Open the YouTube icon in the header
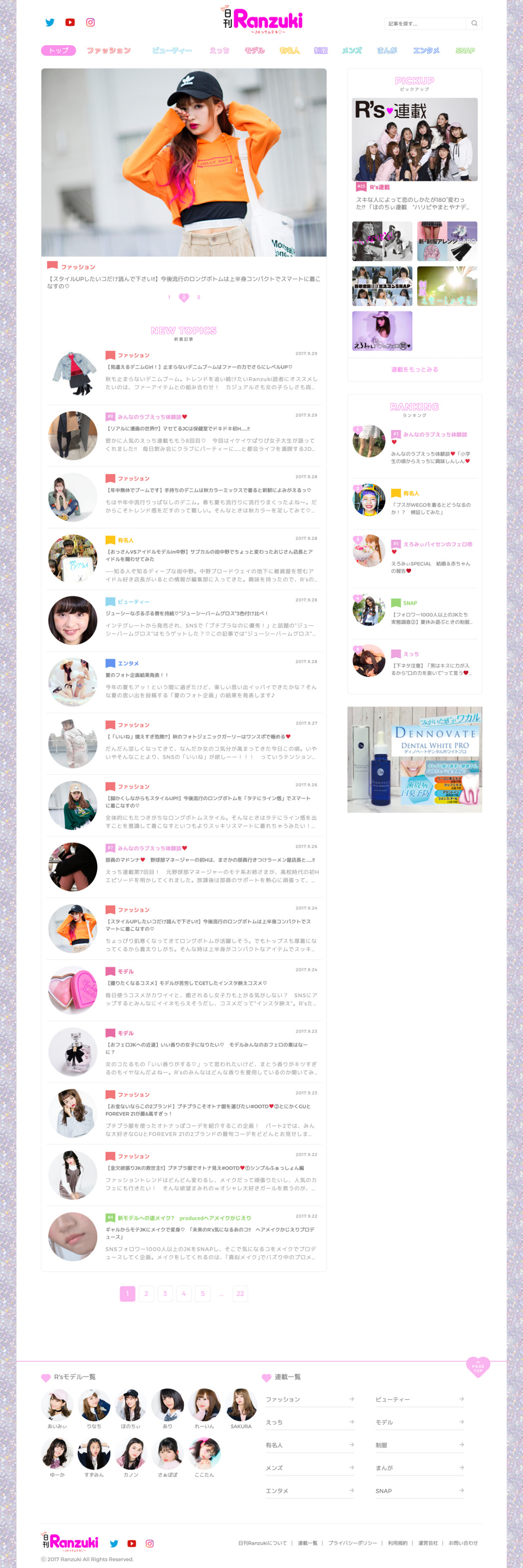 click(x=70, y=23)
